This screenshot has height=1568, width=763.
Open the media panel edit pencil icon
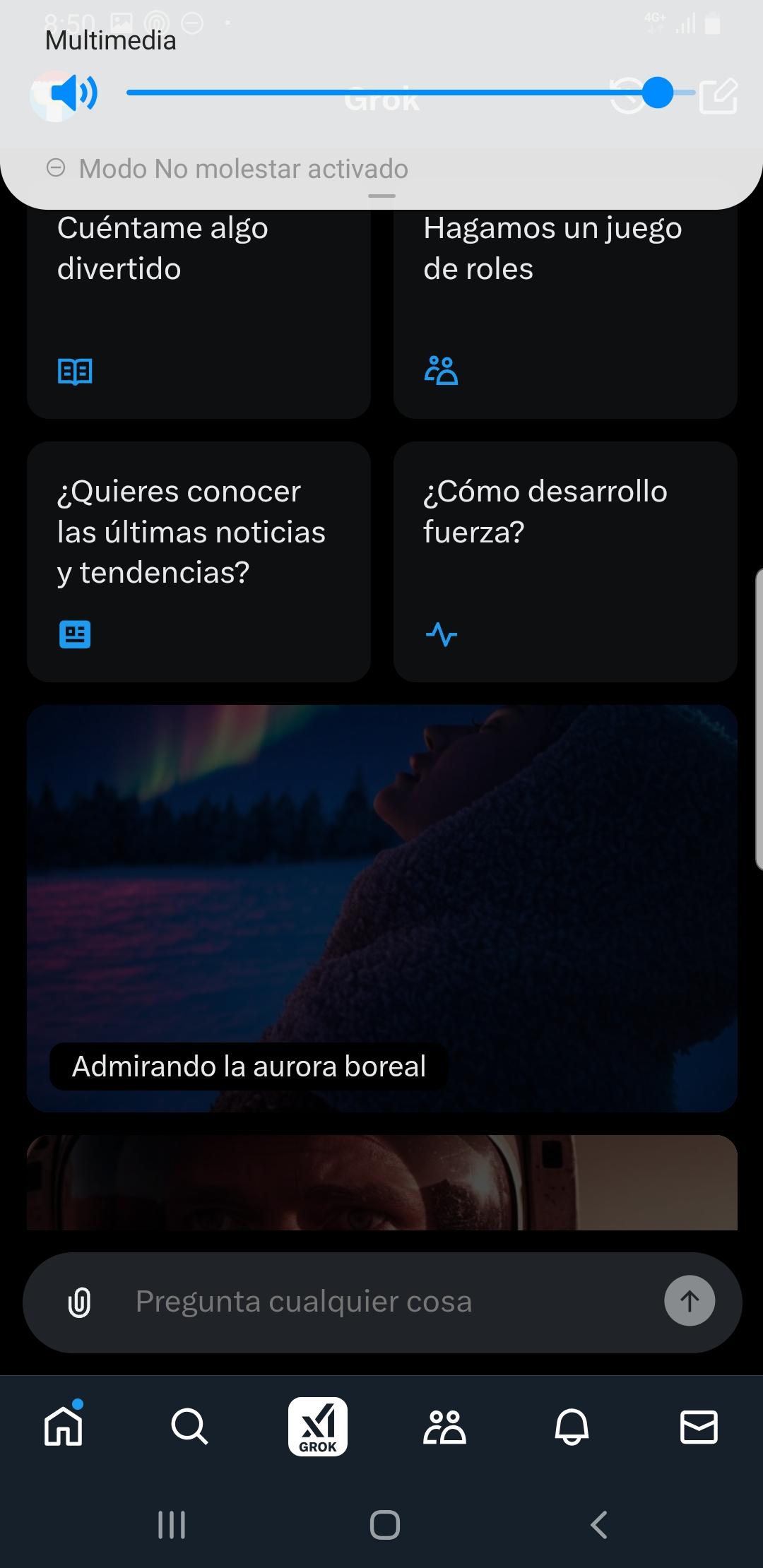(x=719, y=97)
